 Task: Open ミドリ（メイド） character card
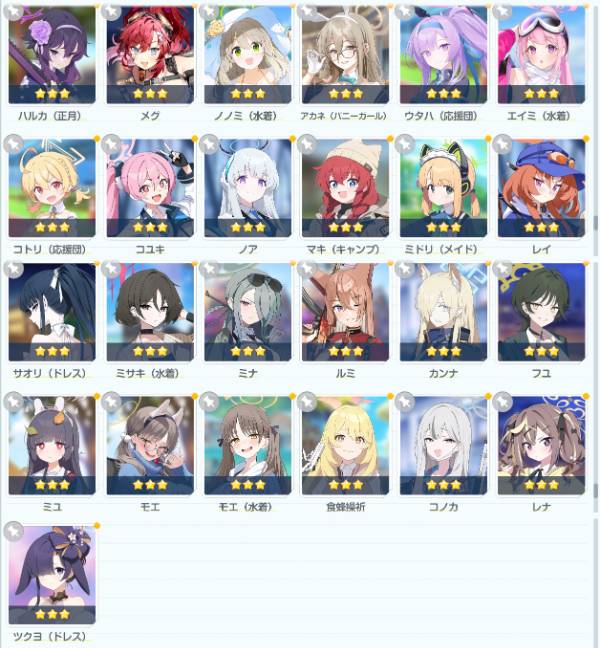443,187
